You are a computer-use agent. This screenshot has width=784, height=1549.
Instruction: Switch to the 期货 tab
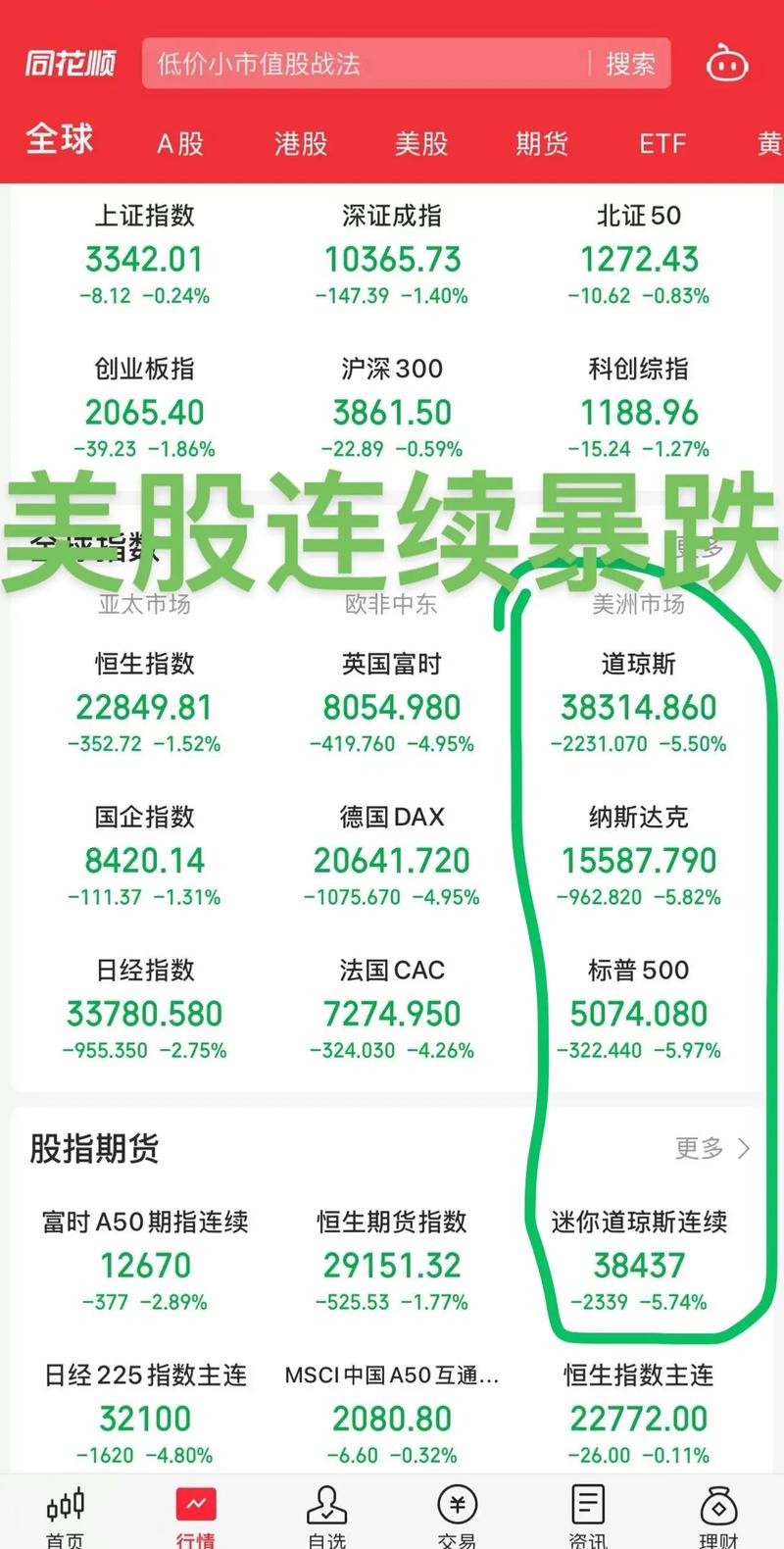point(542,144)
